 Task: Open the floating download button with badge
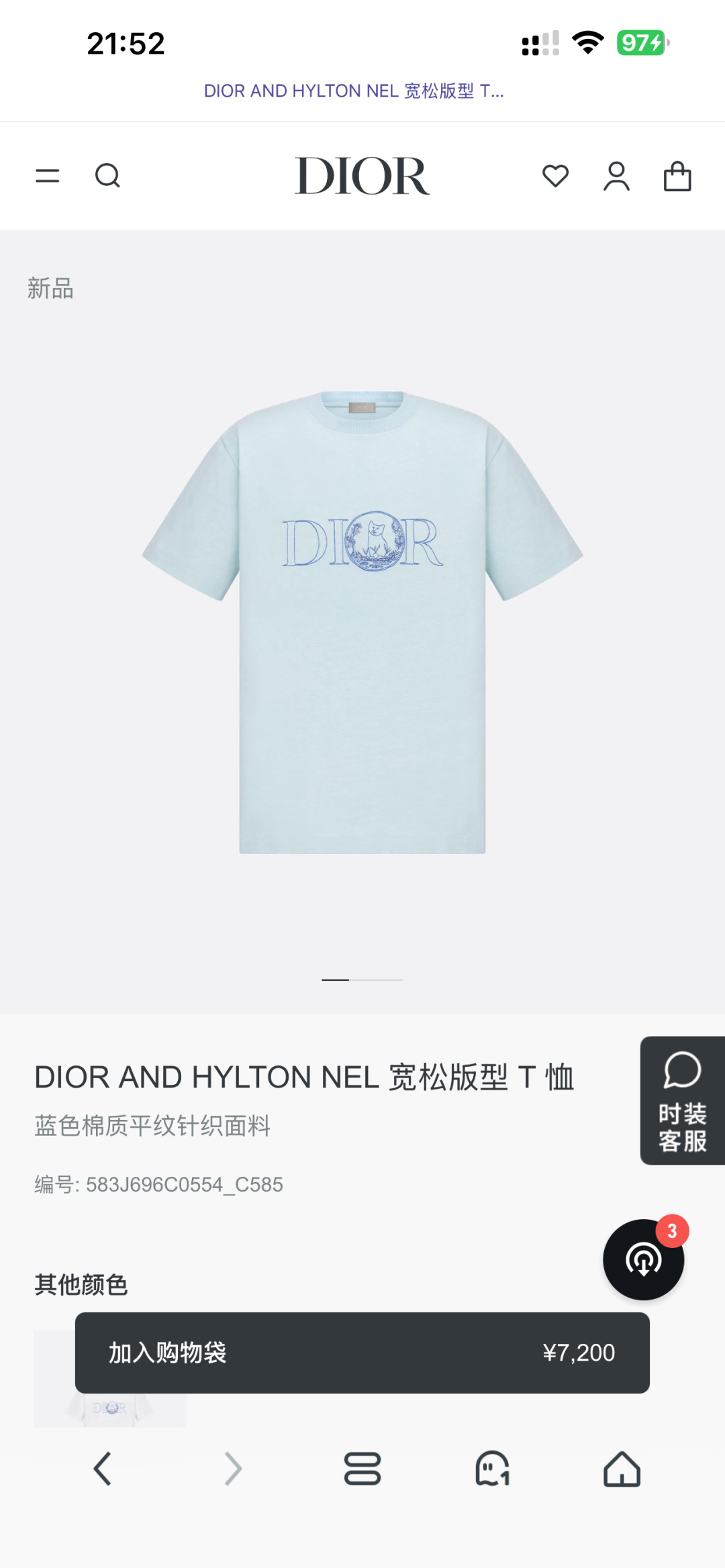tap(643, 1259)
